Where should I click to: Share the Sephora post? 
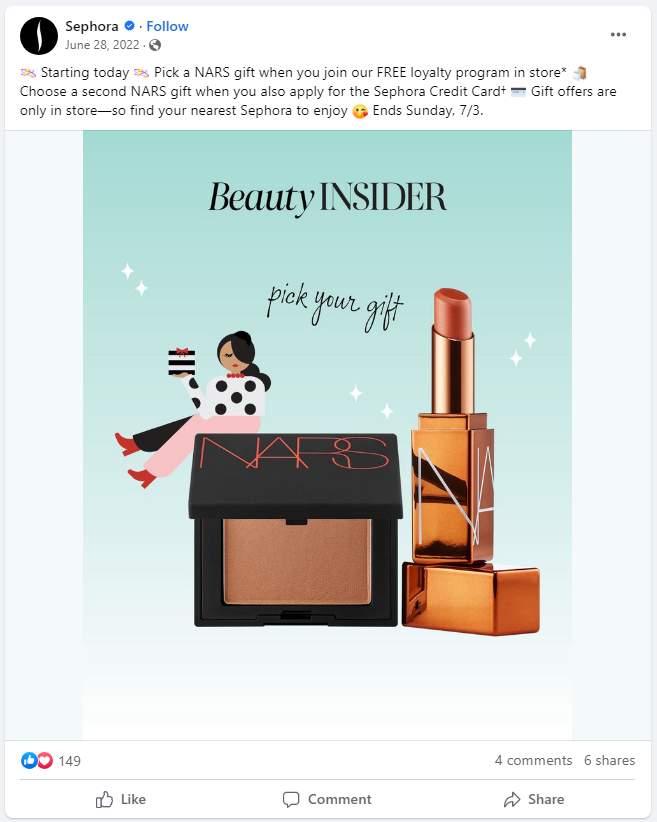coord(534,799)
